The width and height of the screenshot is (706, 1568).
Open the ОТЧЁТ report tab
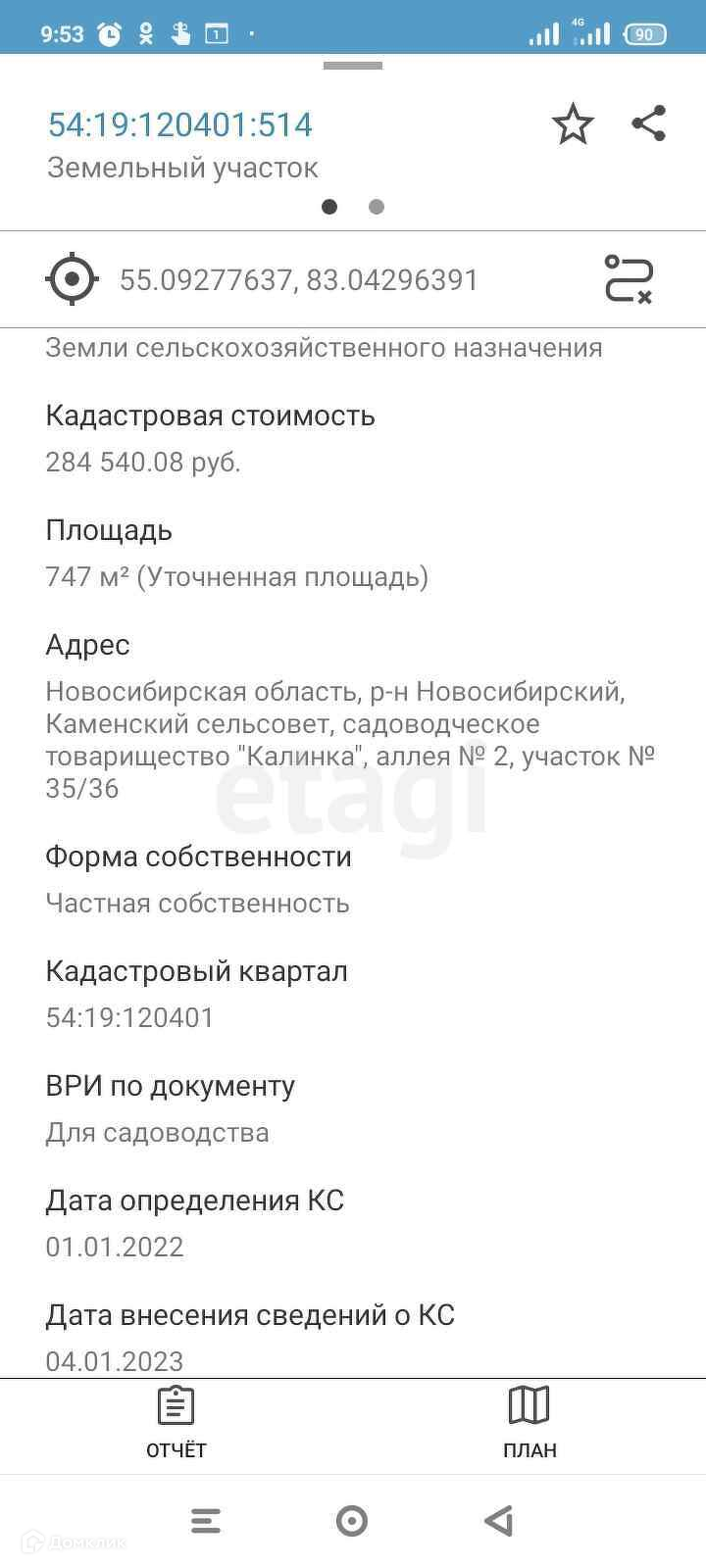[176, 1423]
